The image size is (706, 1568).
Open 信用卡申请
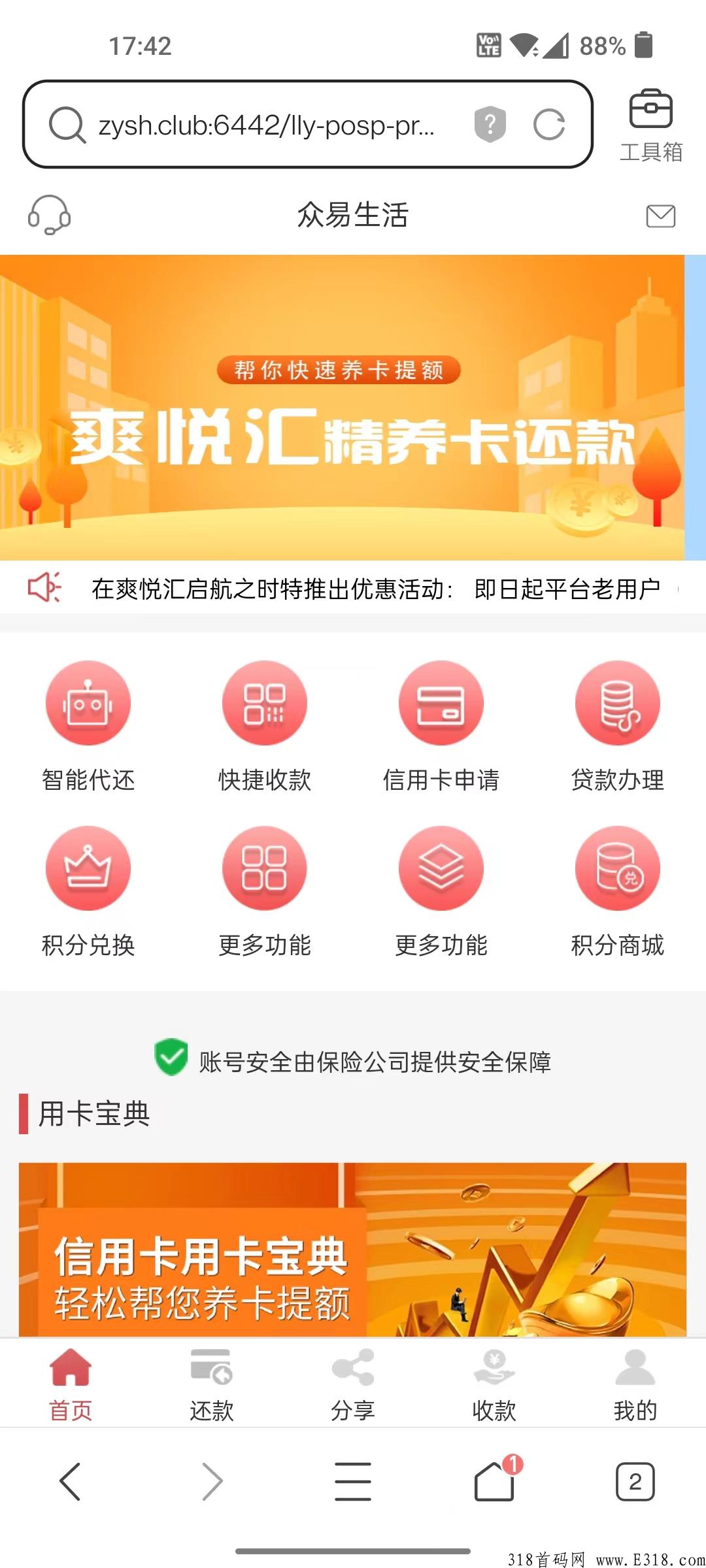click(441, 727)
